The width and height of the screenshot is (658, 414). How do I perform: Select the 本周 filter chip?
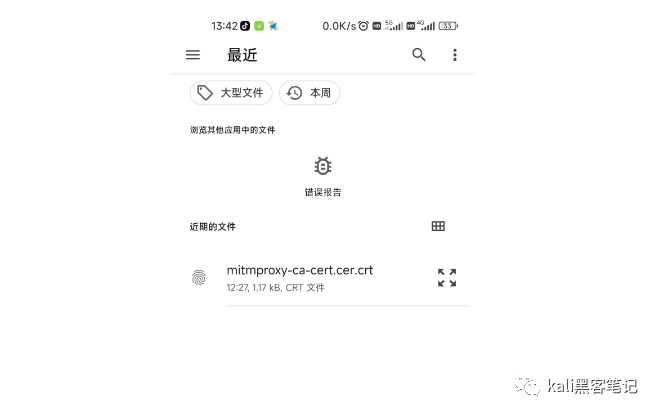[309, 93]
